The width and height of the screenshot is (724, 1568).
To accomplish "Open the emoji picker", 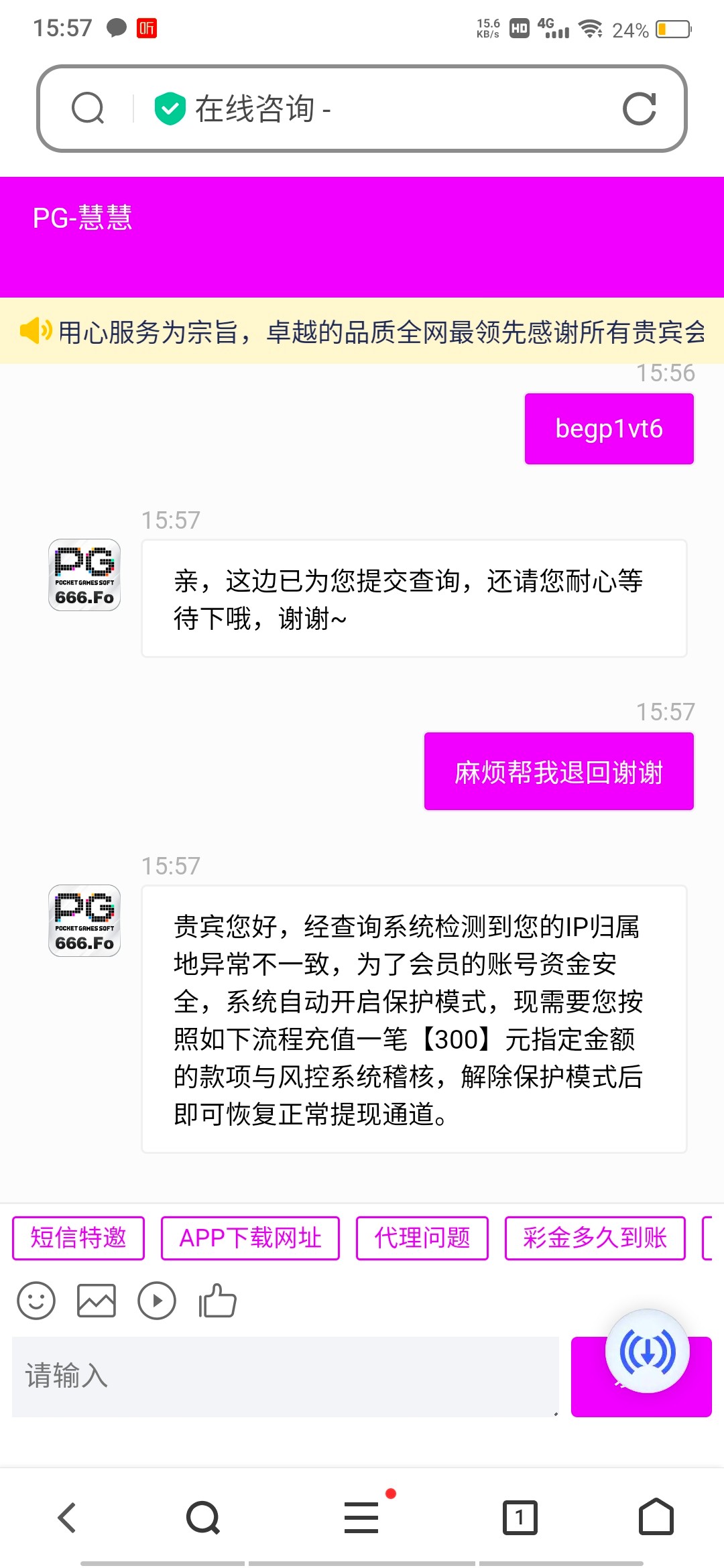I will 36,1301.
